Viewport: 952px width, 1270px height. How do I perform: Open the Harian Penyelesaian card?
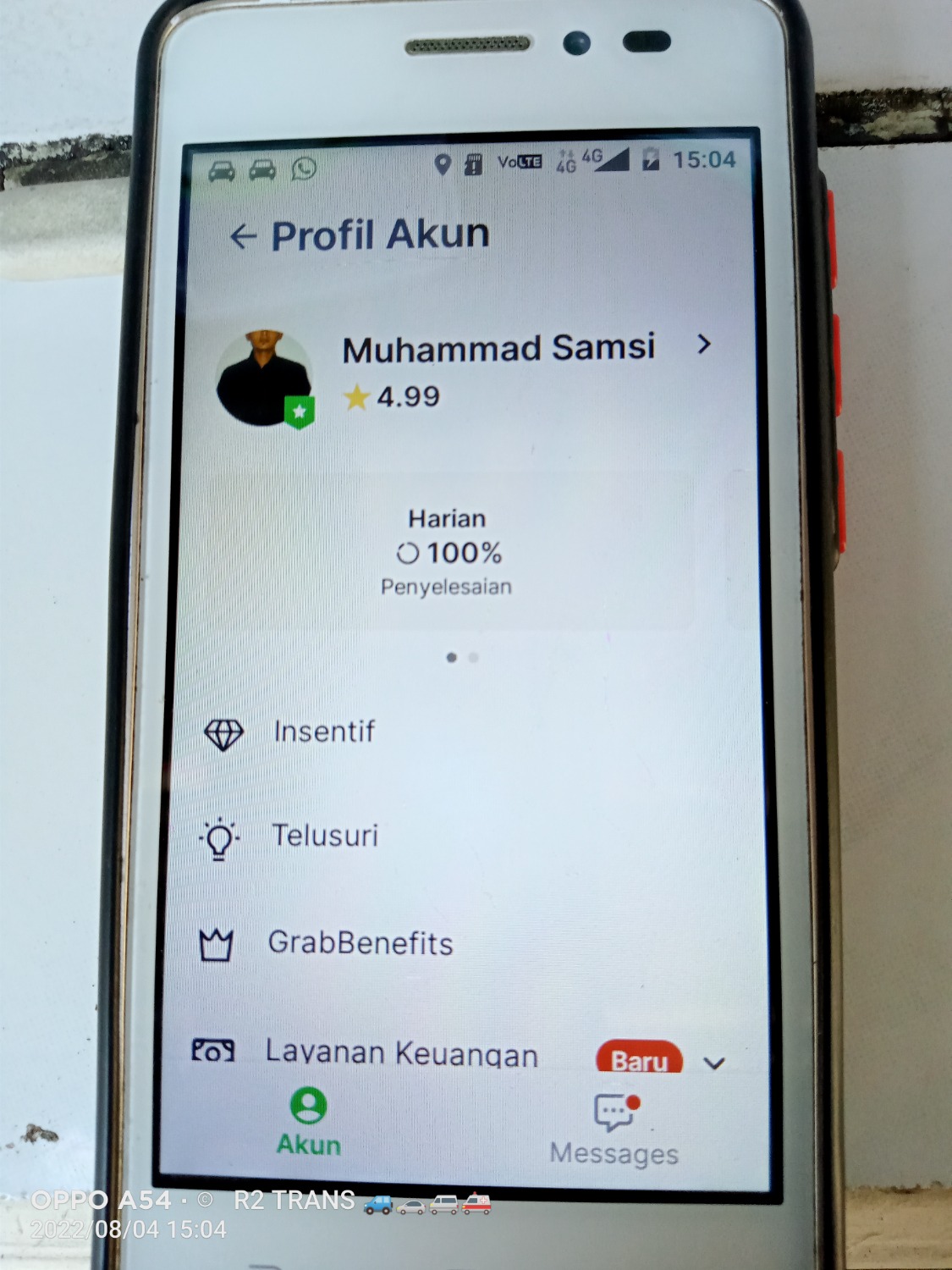point(448,552)
